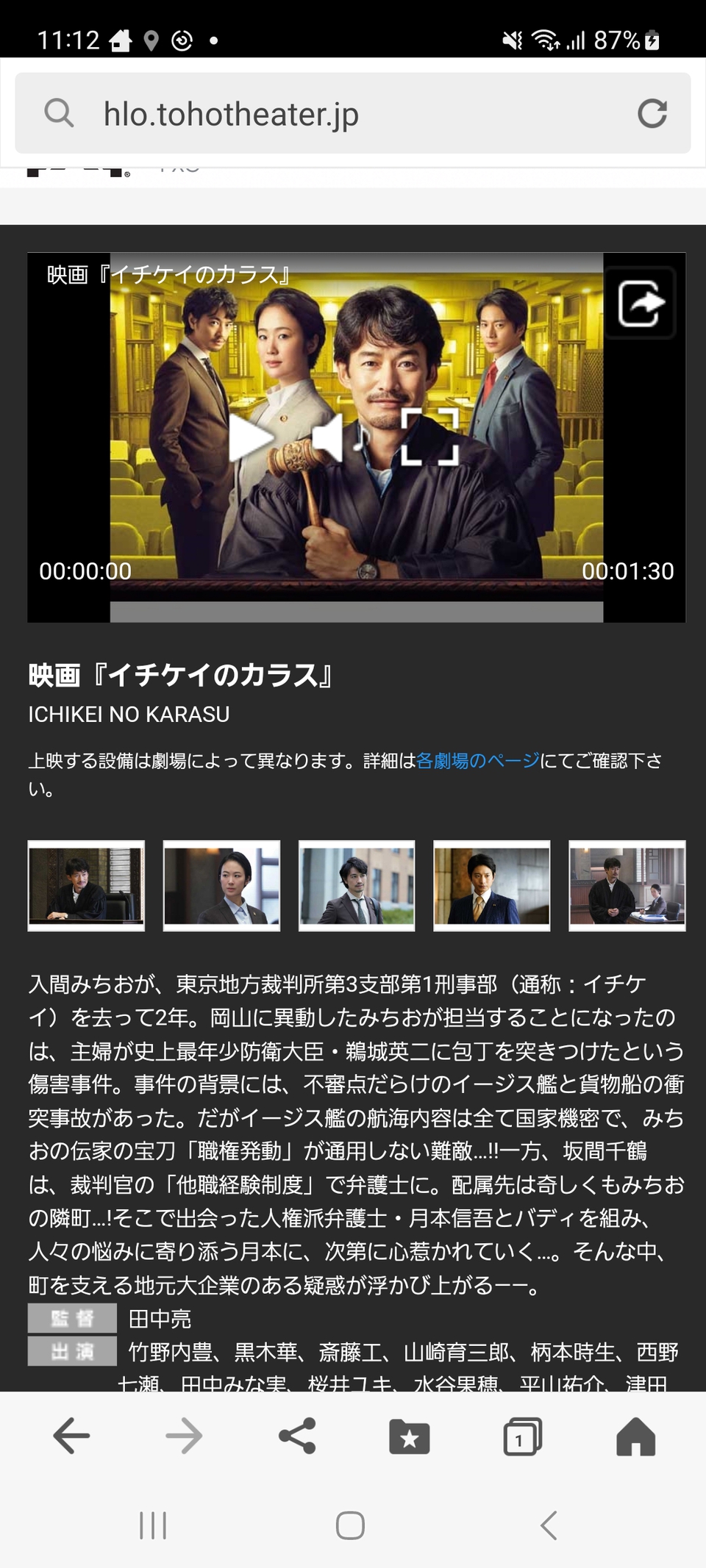Go forward in browser history
Image resolution: width=706 pixels, height=1568 pixels.
184,1436
